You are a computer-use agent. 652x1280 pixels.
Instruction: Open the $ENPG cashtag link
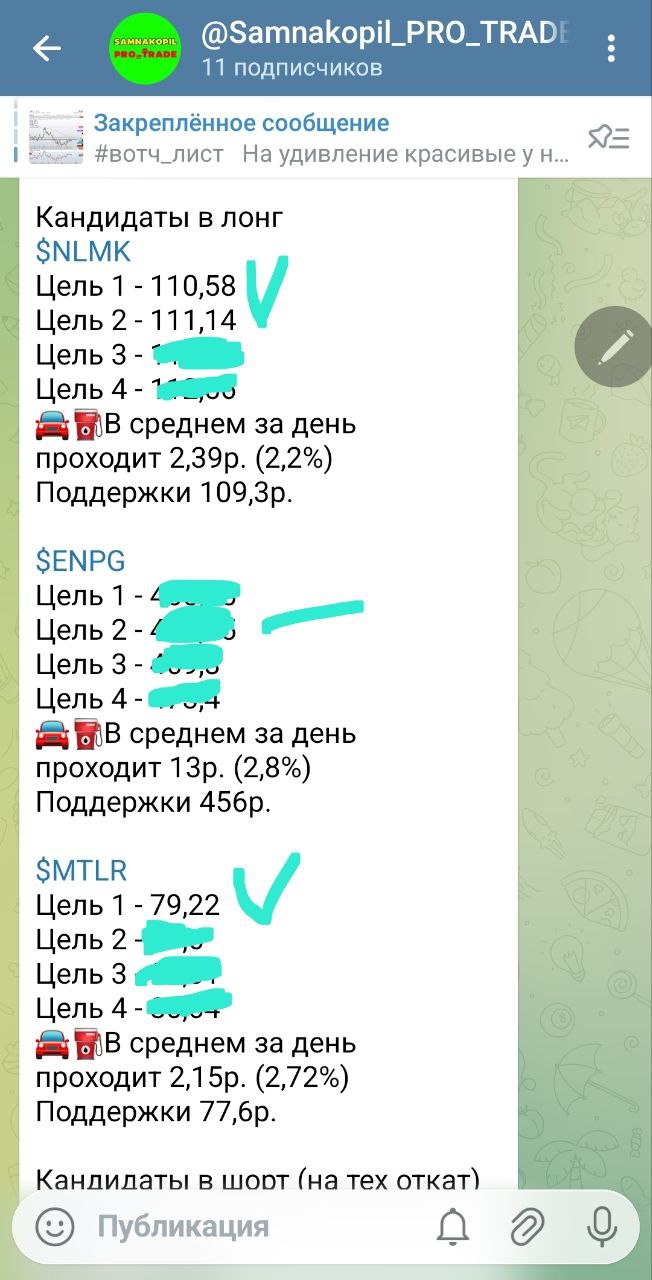(80, 561)
